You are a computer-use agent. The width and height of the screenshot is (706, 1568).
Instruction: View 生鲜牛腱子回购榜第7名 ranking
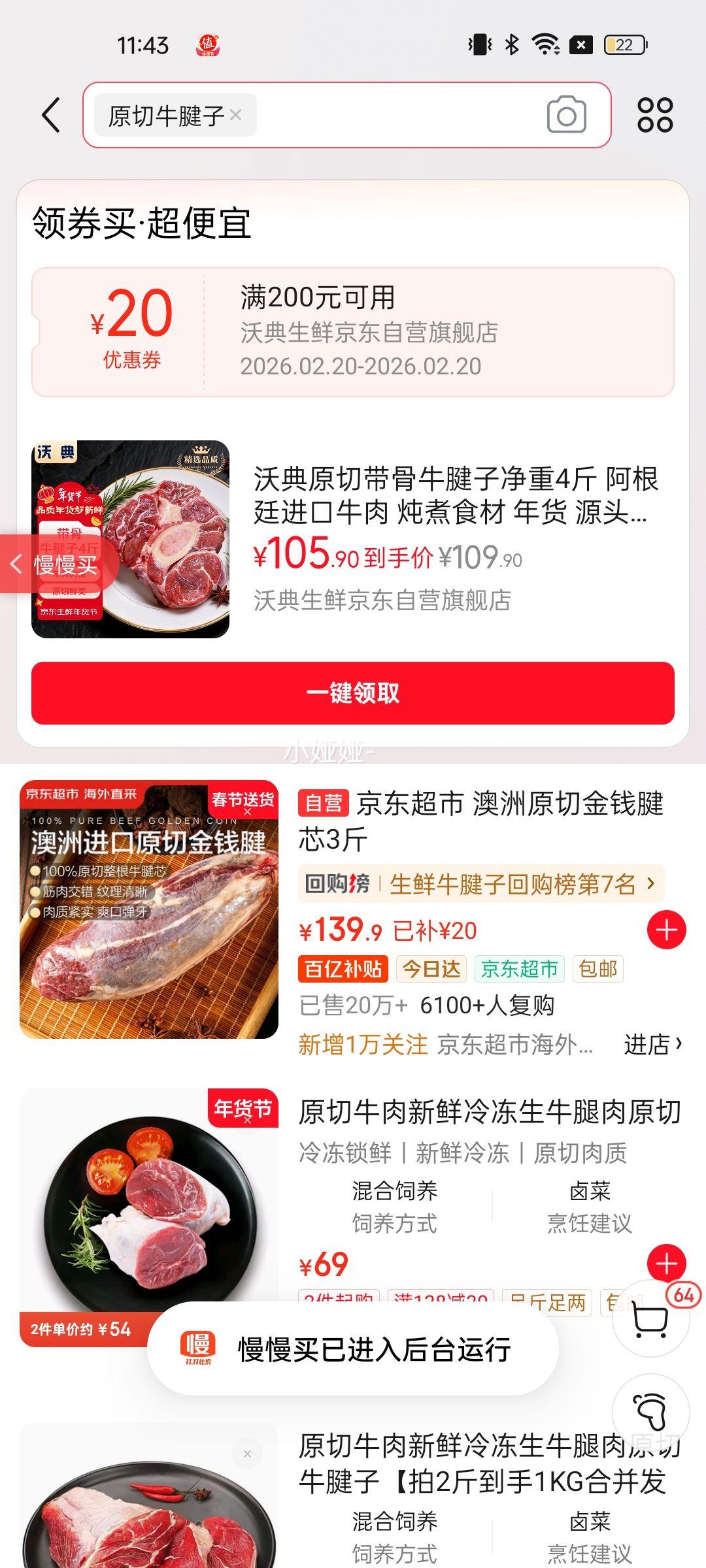pyautogui.click(x=480, y=885)
